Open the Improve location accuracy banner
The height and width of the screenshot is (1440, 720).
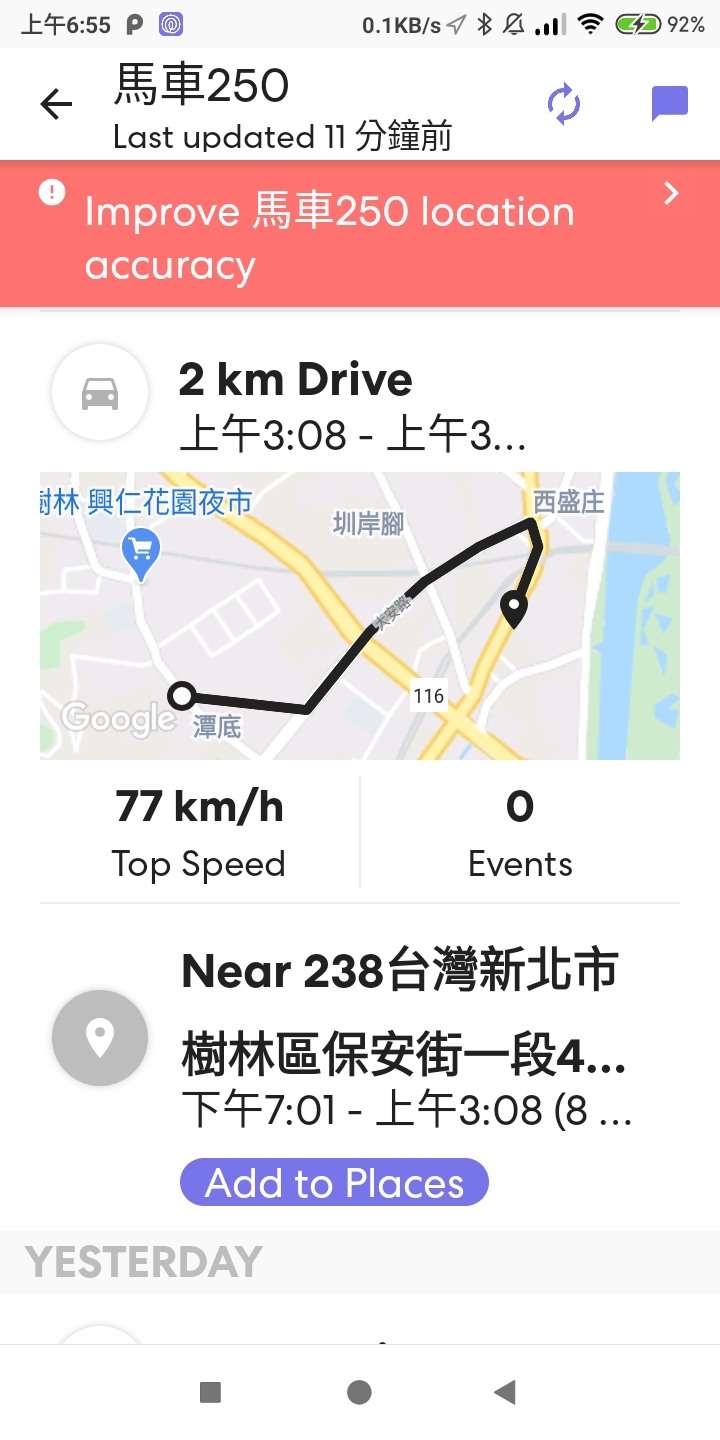[x=360, y=236]
